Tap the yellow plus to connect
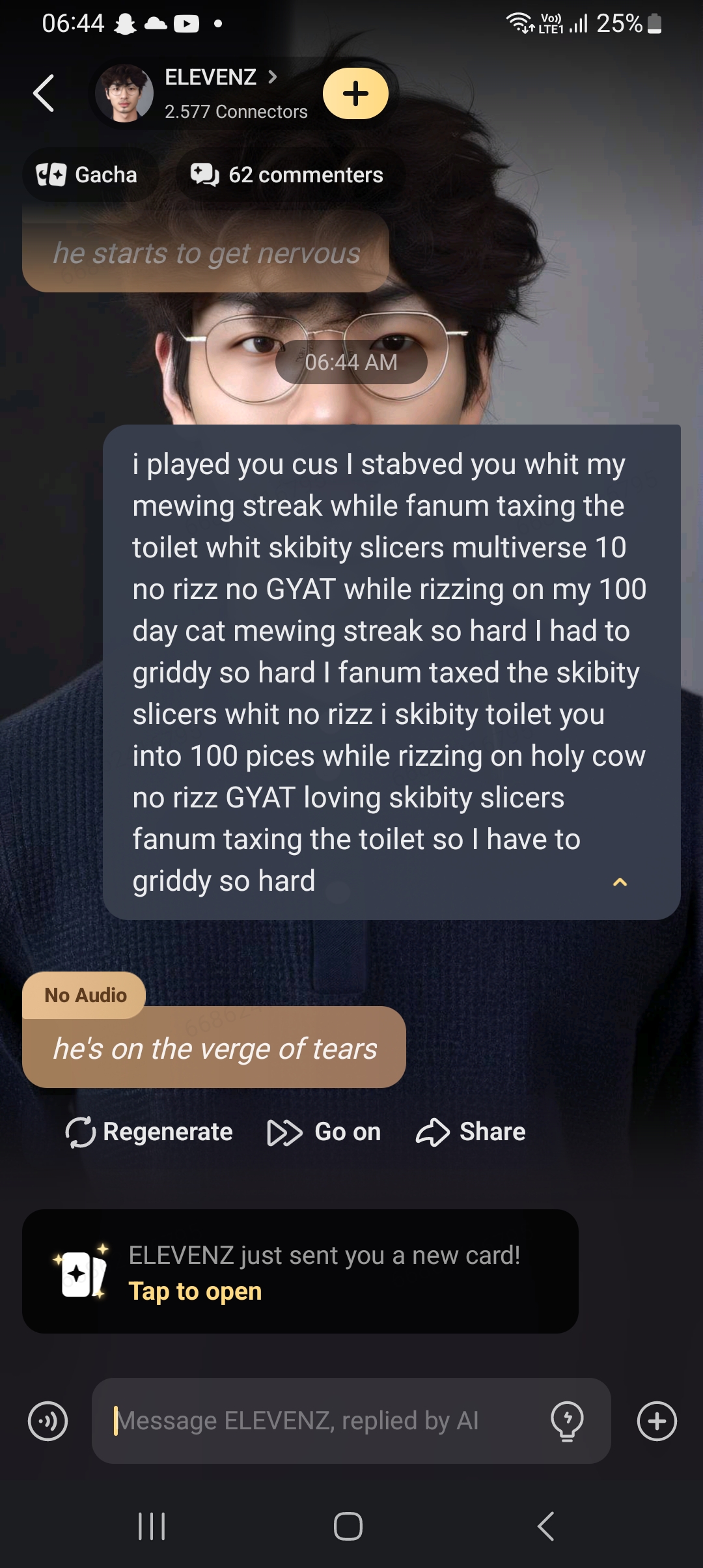 coord(355,94)
